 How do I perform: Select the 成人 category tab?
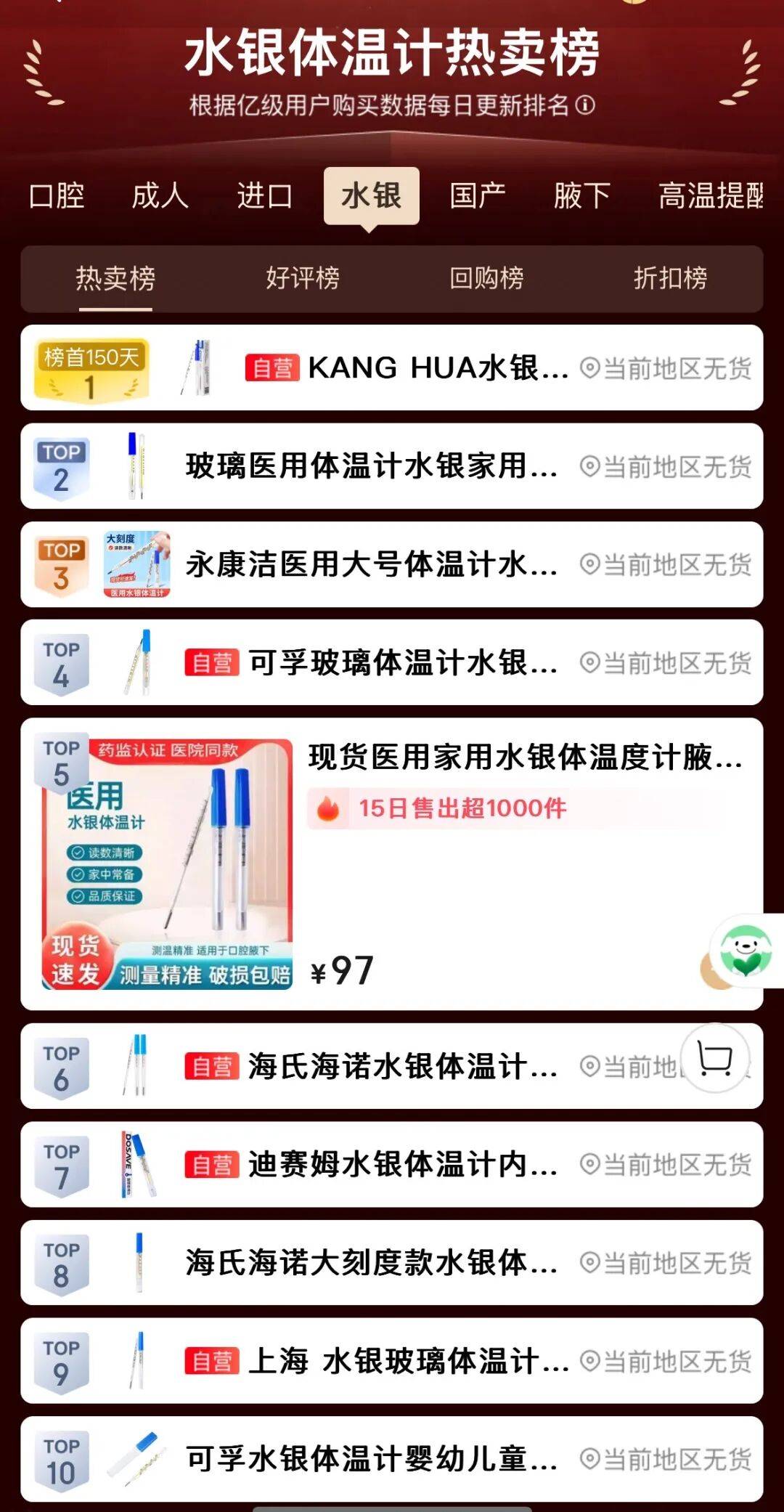(x=160, y=195)
